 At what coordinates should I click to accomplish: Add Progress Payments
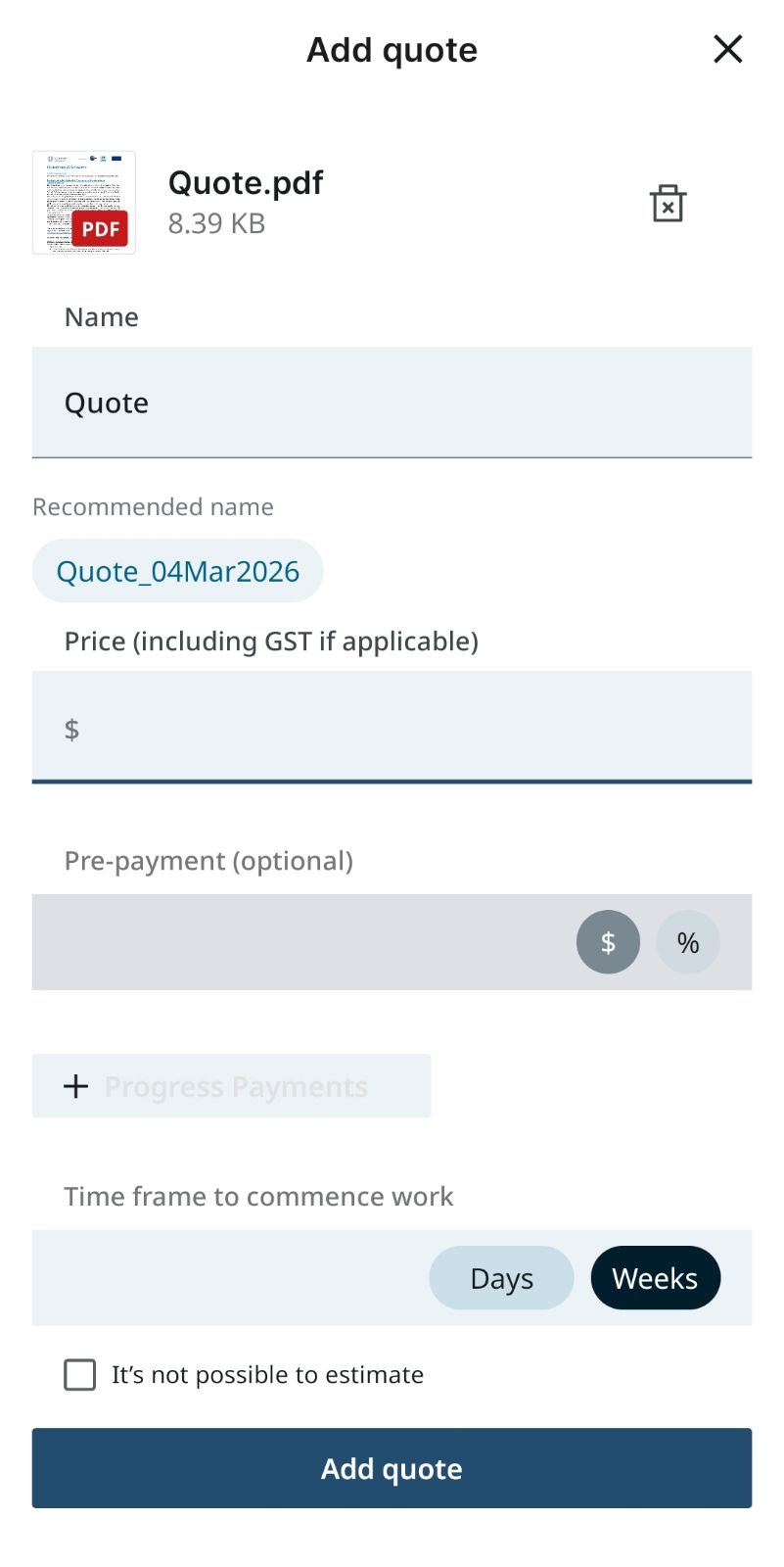(x=231, y=1086)
